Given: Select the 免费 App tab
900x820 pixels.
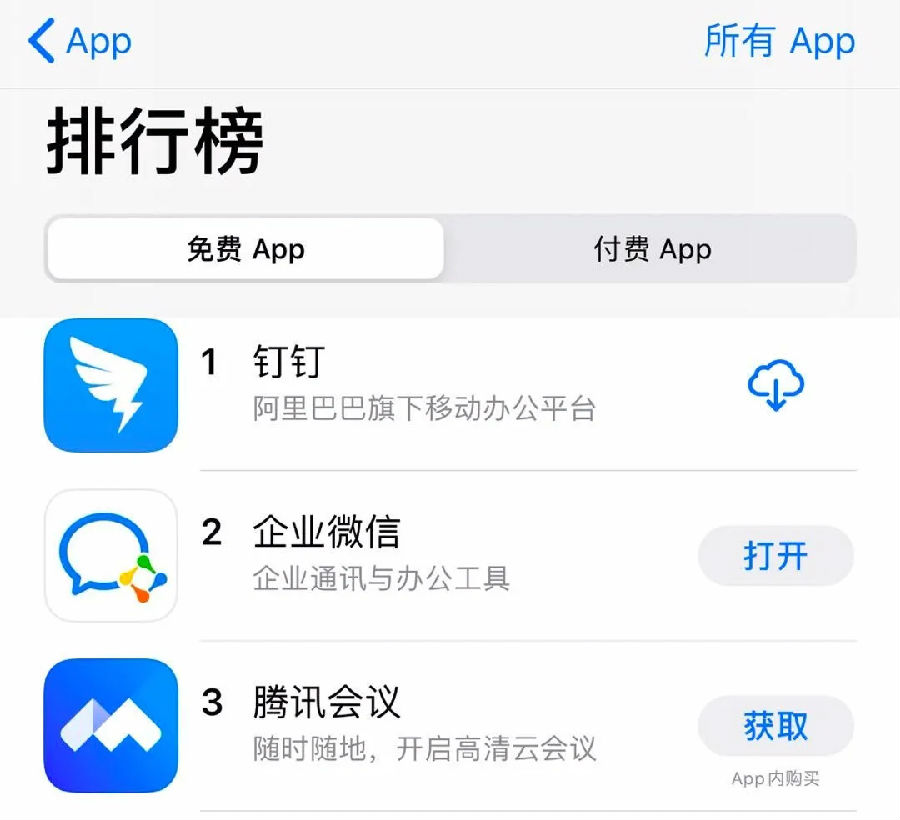Looking at the screenshot, I should click(245, 249).
